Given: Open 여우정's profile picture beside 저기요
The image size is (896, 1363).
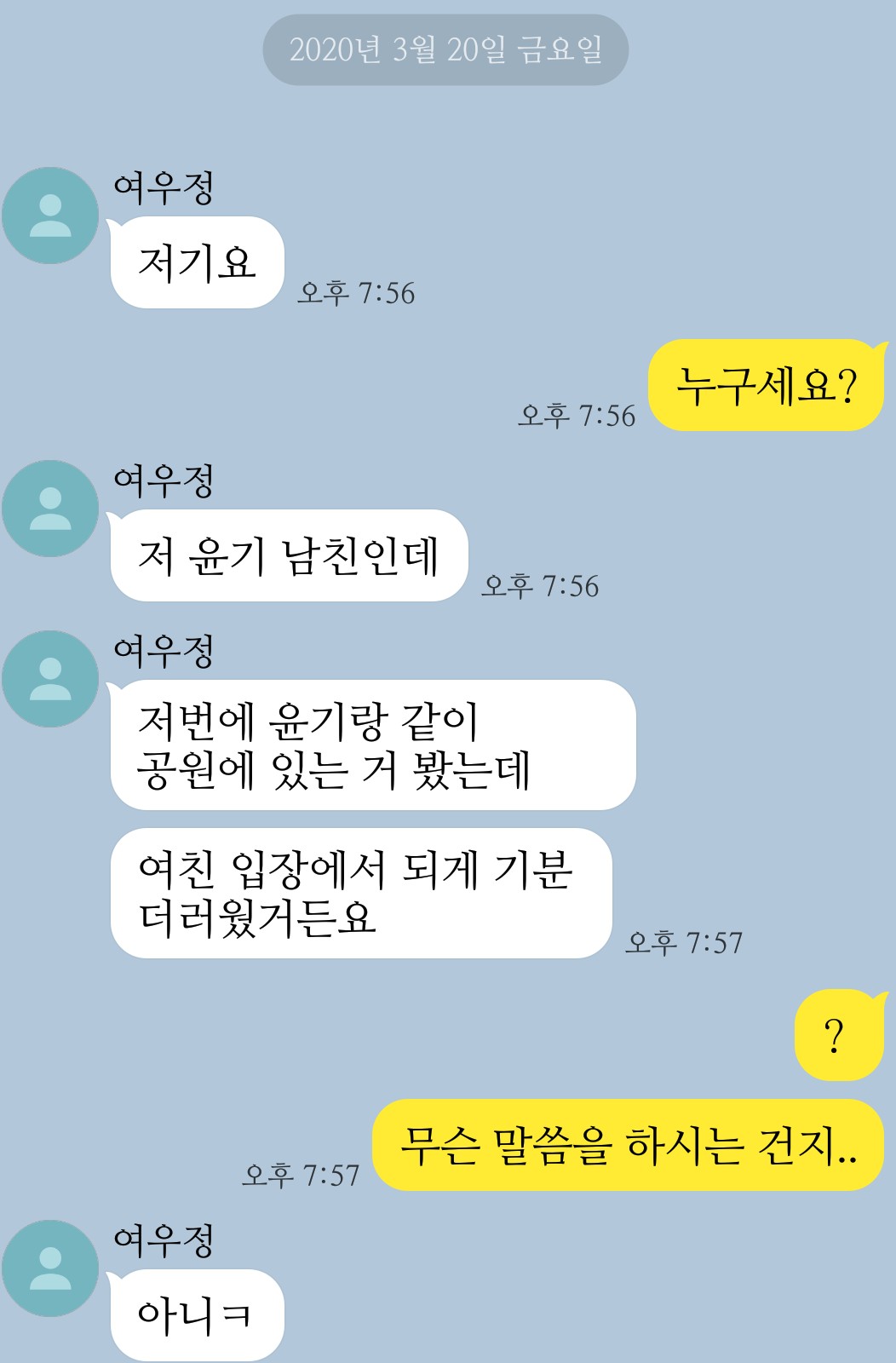Looking at the screenshot, I should 50,216.
